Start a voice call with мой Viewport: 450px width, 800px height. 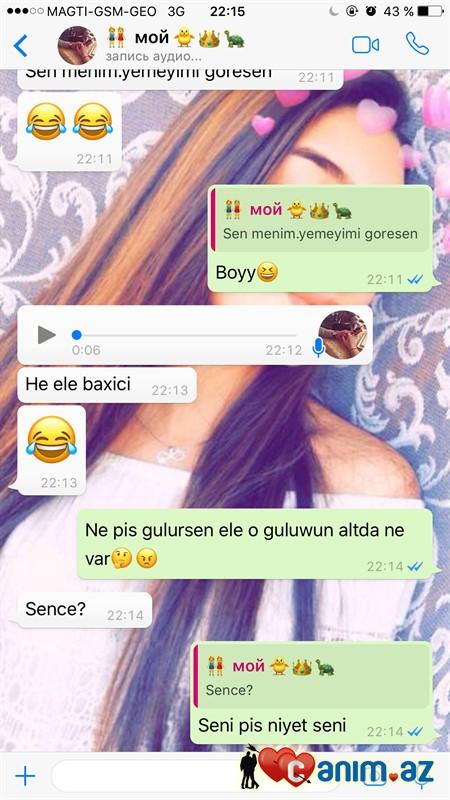point(417,44)
